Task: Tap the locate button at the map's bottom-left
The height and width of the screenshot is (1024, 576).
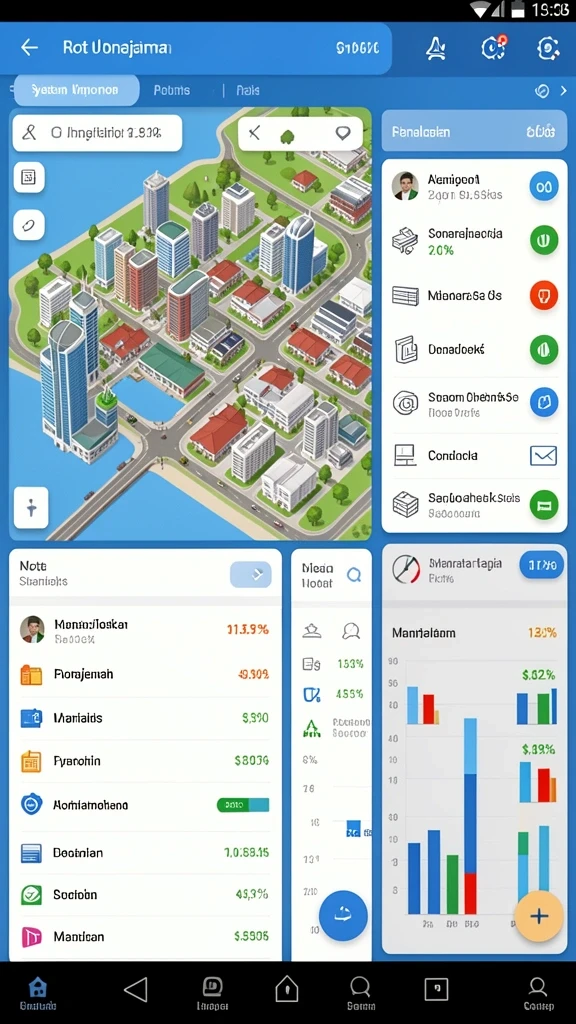Action: pos(31,507)
